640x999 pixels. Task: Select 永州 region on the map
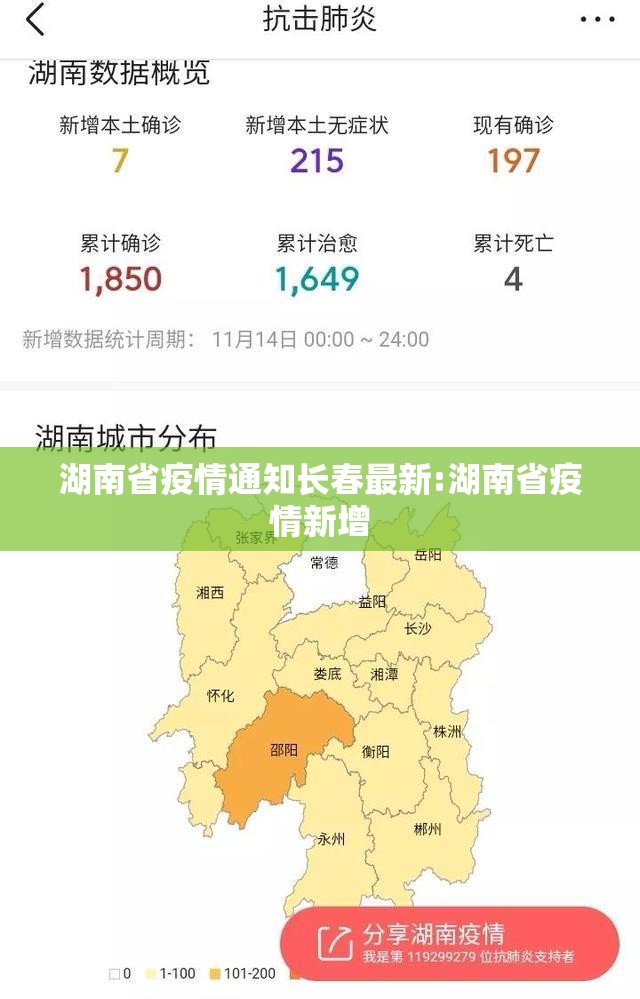pos(331,838)
